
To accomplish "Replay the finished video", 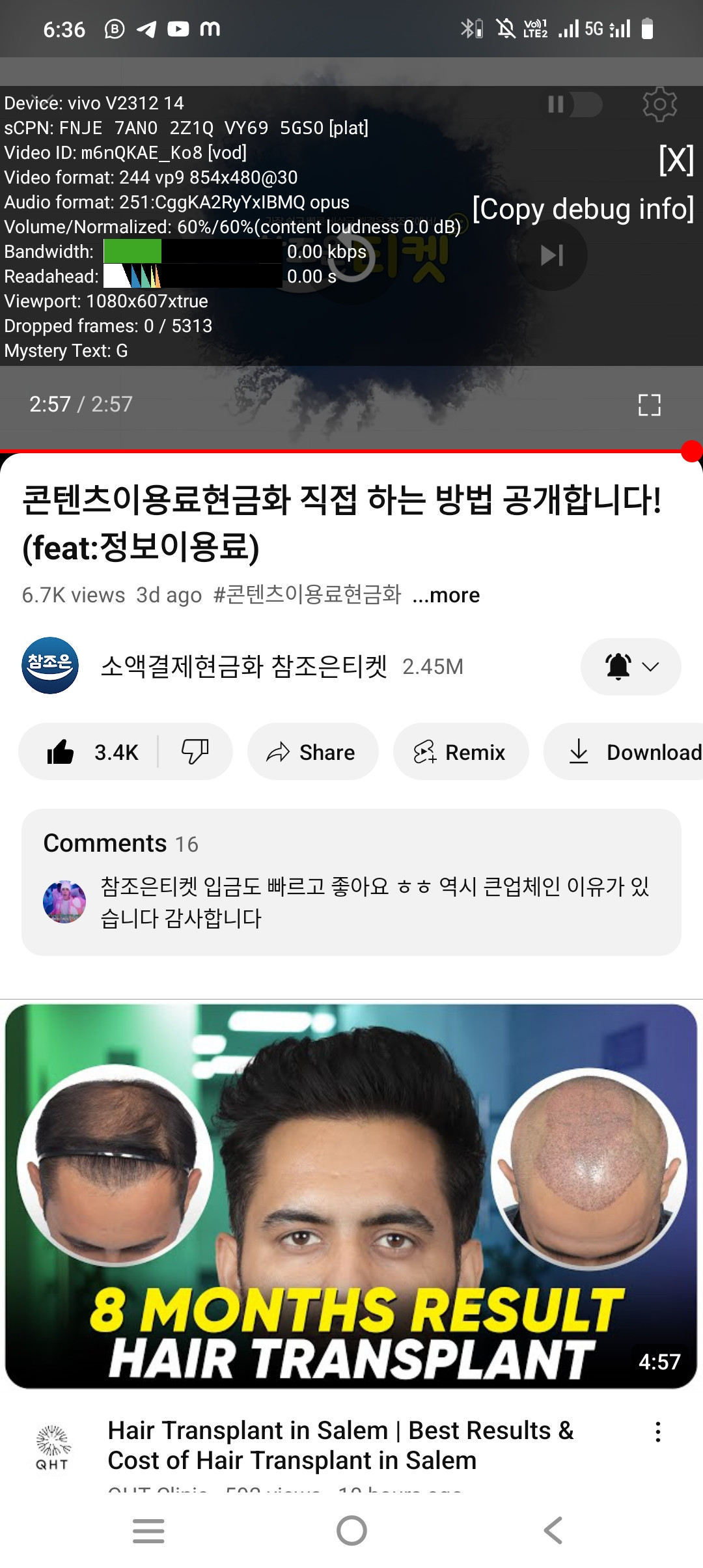I will [x=352, y=258].
